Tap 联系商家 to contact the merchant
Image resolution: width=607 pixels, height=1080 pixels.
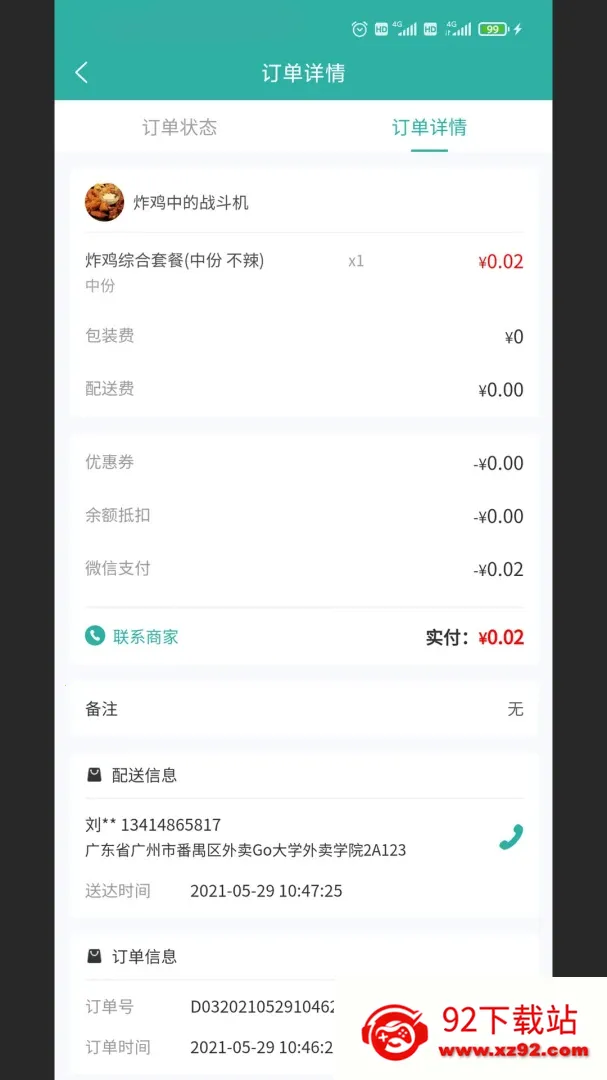132,636
